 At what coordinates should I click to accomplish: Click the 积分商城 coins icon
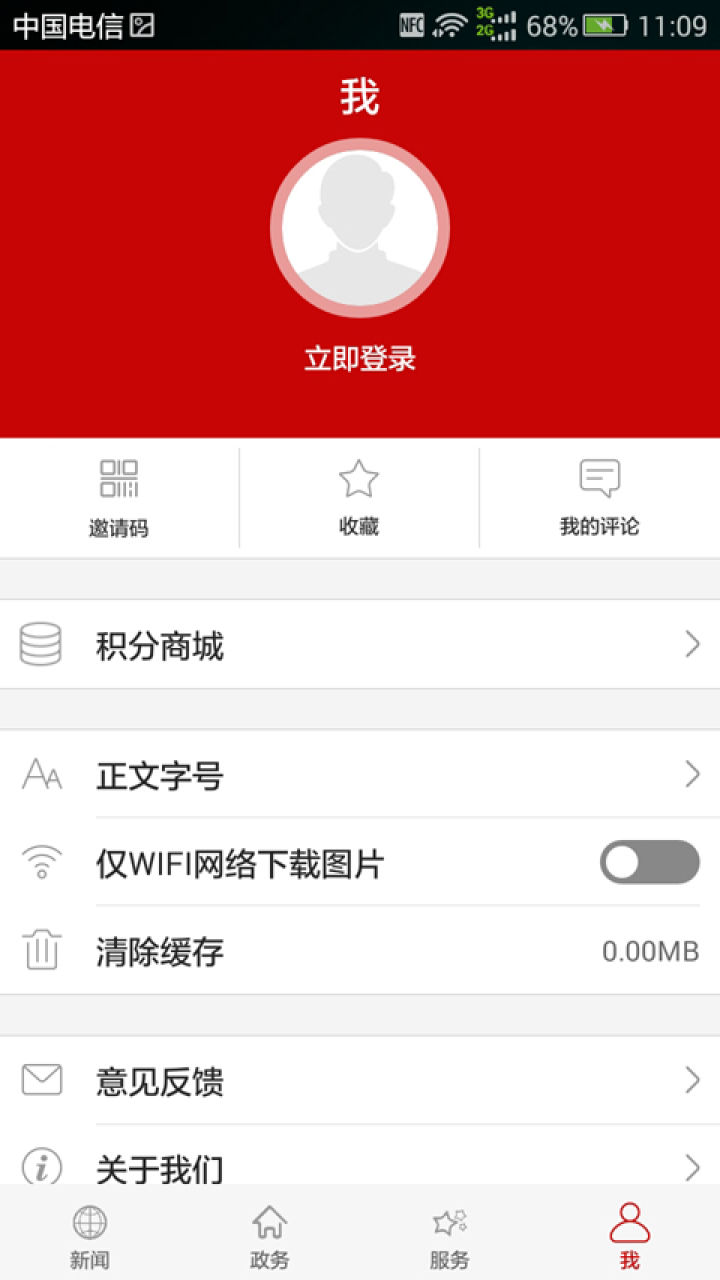(x=41, y=644)
